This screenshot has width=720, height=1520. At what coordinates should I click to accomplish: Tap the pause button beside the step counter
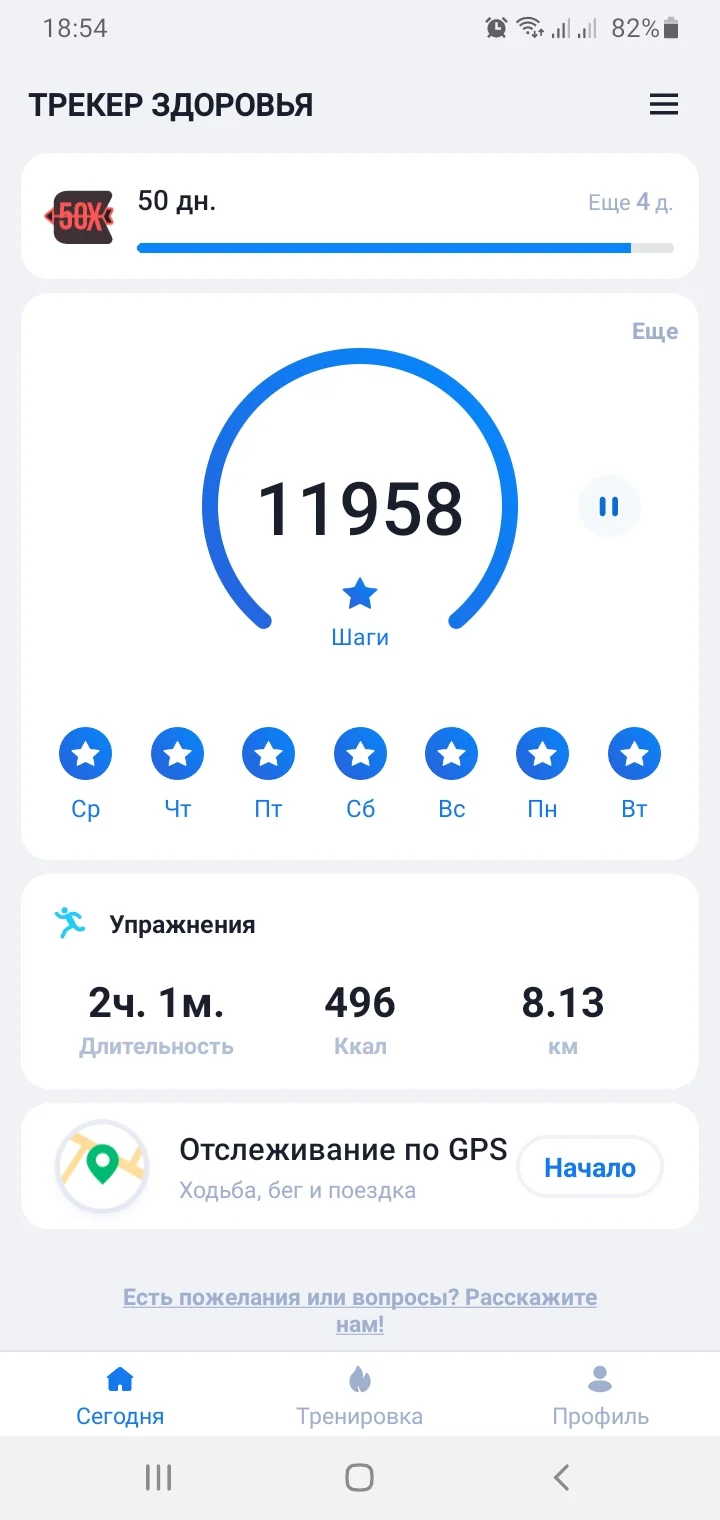coord(609,507)
